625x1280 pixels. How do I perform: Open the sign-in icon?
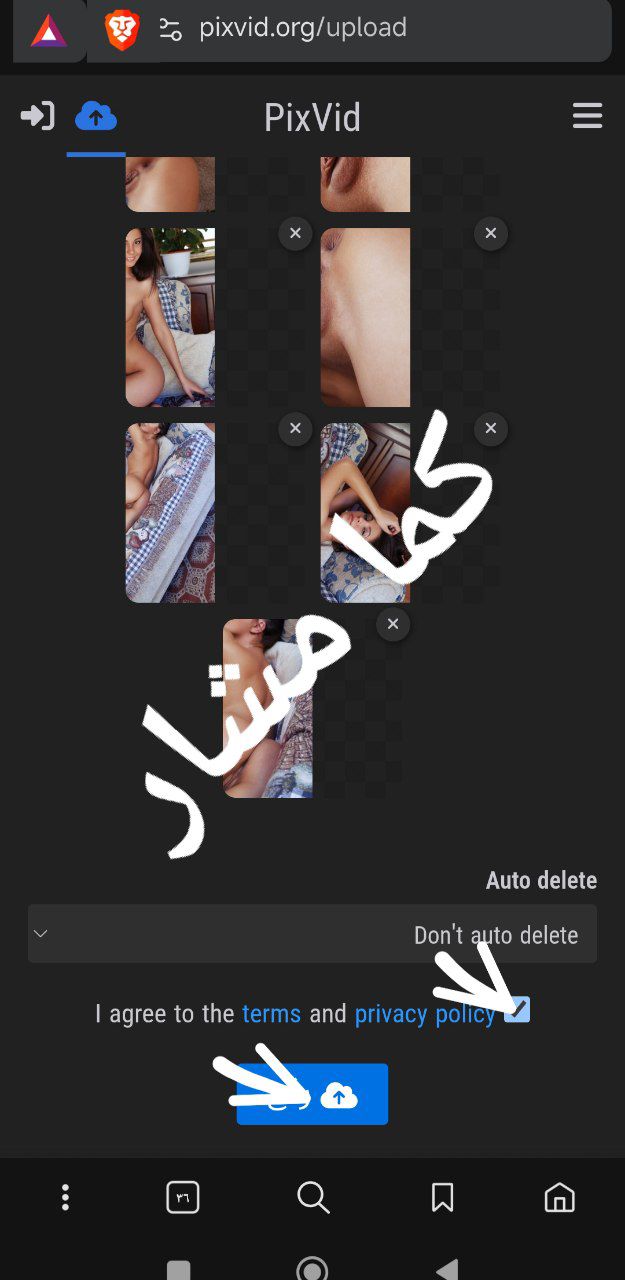point(37,116)
